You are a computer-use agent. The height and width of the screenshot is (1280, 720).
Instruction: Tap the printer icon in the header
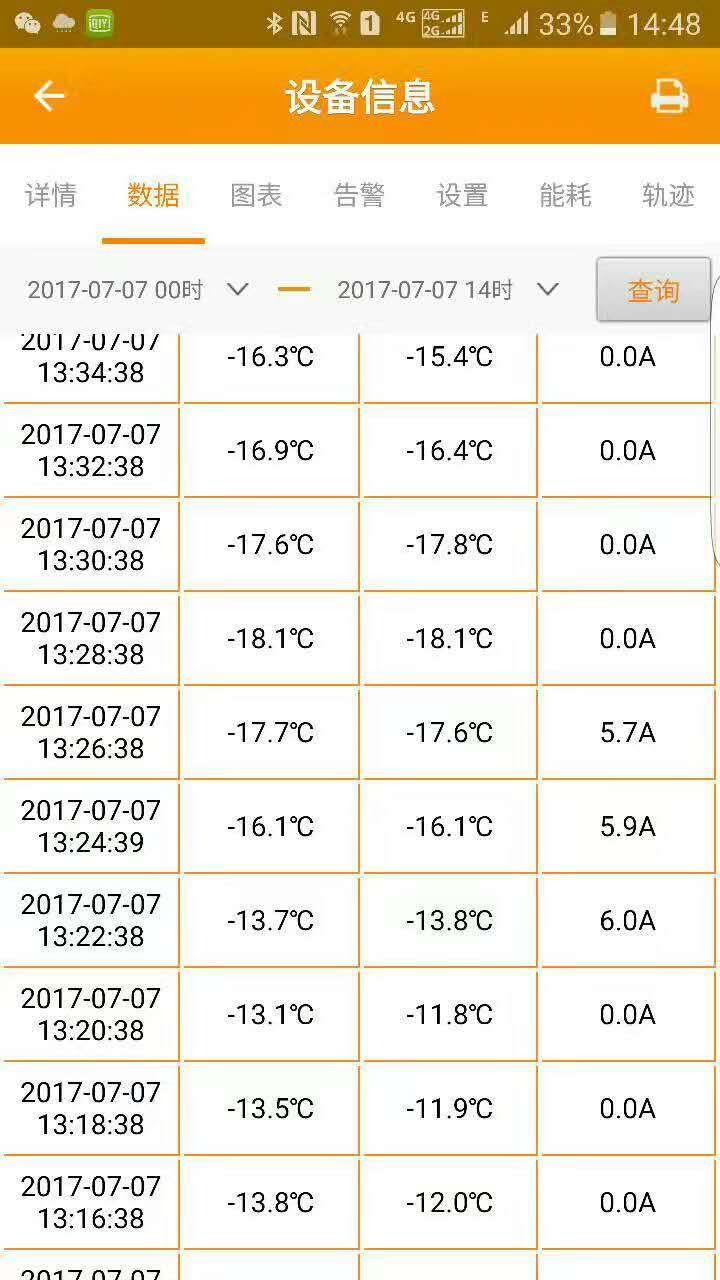pos(669,96)
